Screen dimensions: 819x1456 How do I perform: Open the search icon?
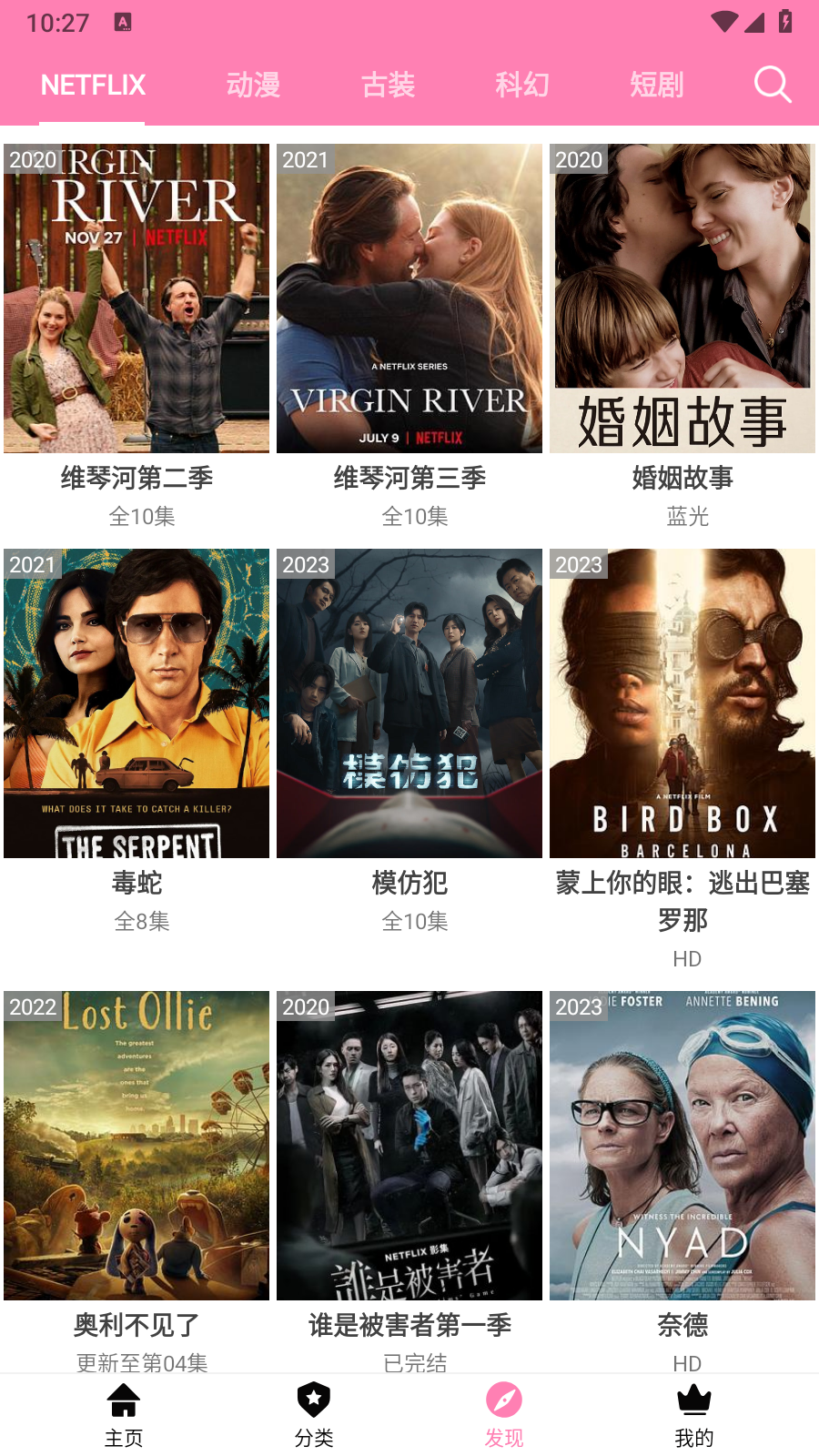tap(773, 85)
